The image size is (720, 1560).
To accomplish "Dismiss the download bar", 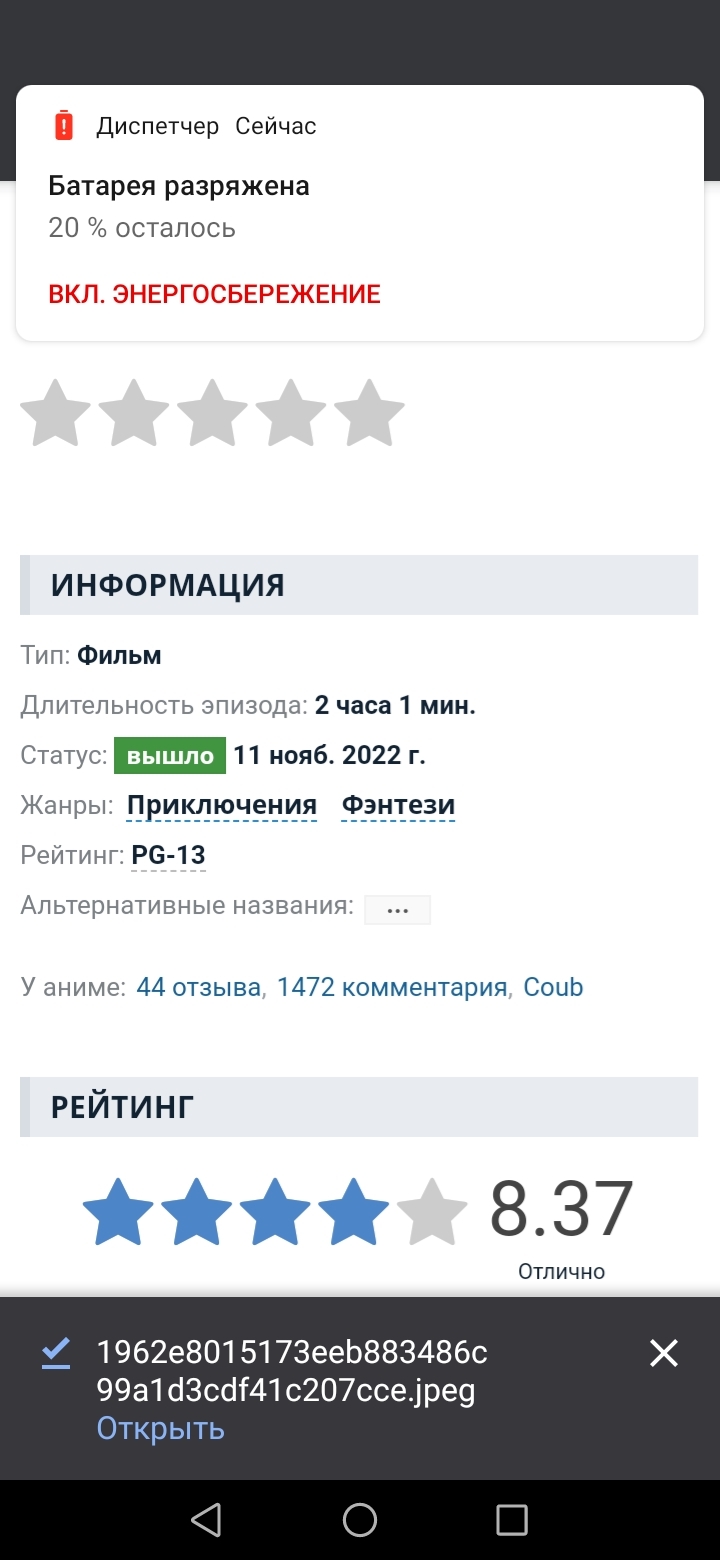I will [664, 1353].
